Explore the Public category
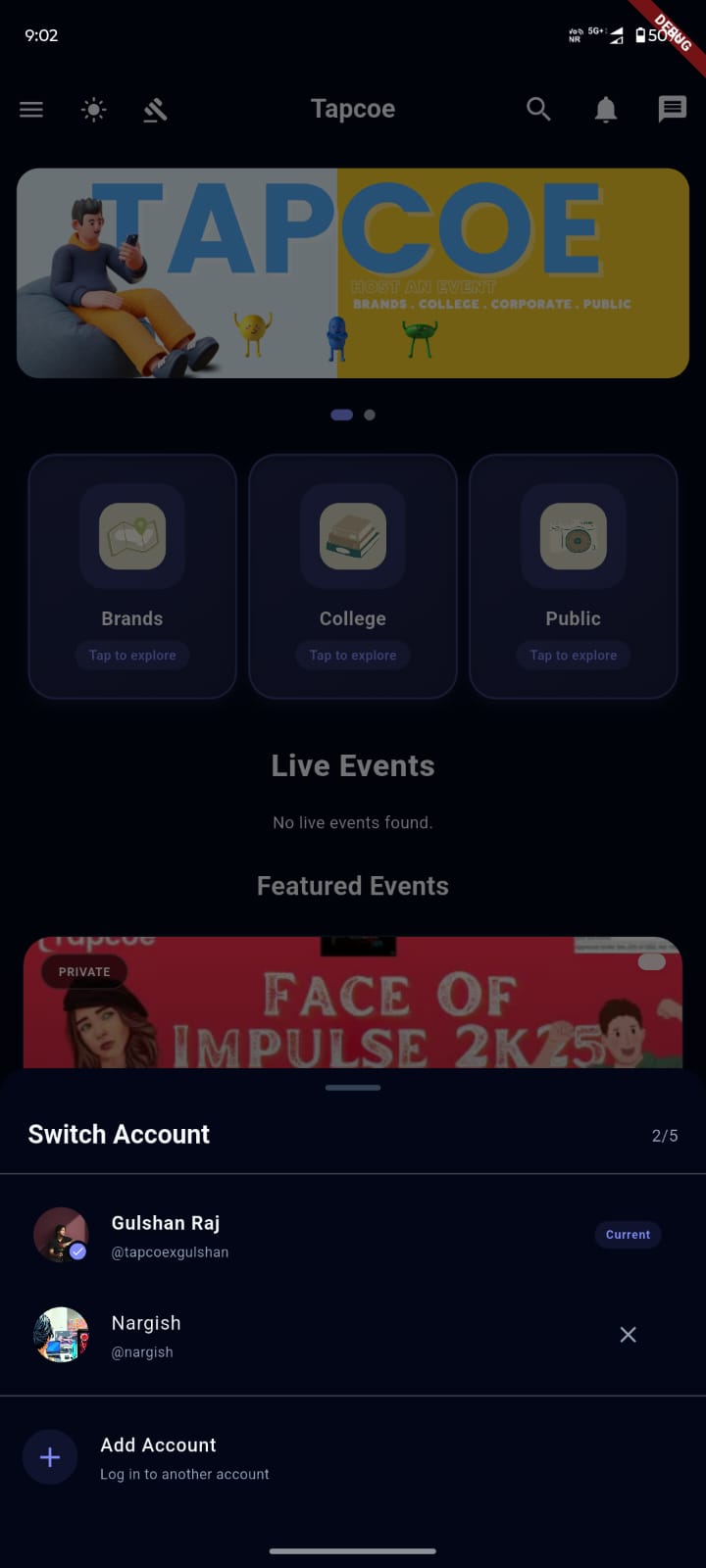Viewport: 706px width, 1568px height. pos(574,576)
